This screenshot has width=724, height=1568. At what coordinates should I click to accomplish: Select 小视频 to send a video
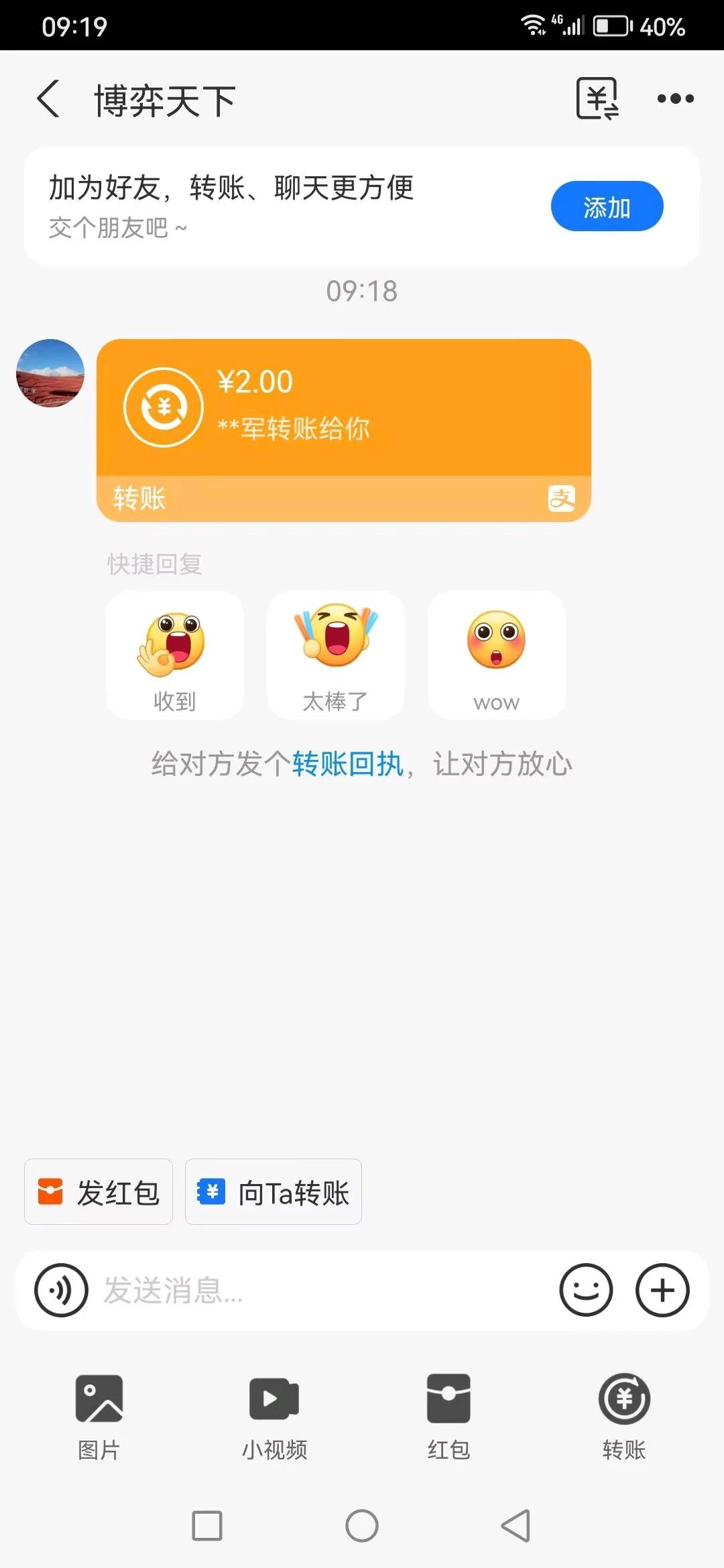click(x=274, y=1415)
